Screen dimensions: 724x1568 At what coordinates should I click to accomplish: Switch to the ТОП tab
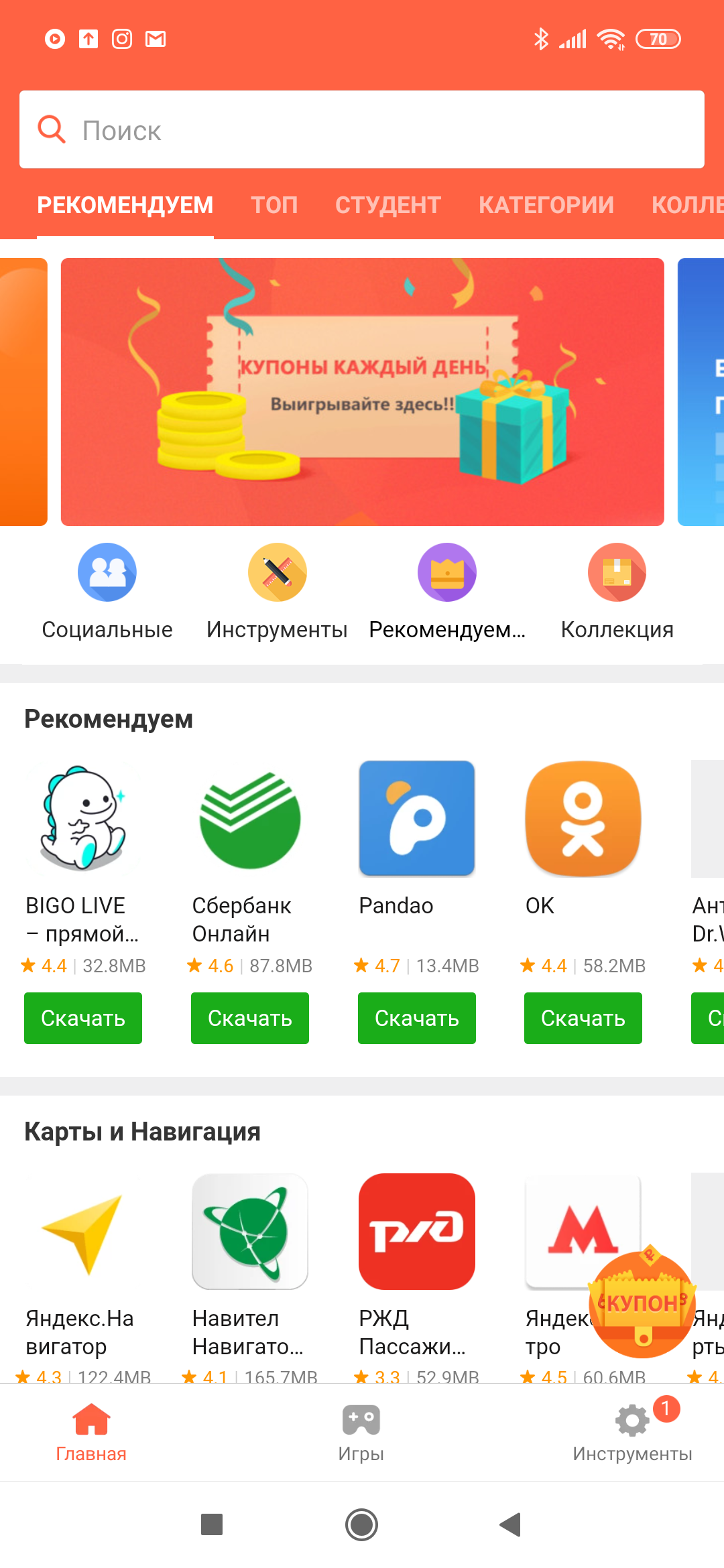point(274,205)
